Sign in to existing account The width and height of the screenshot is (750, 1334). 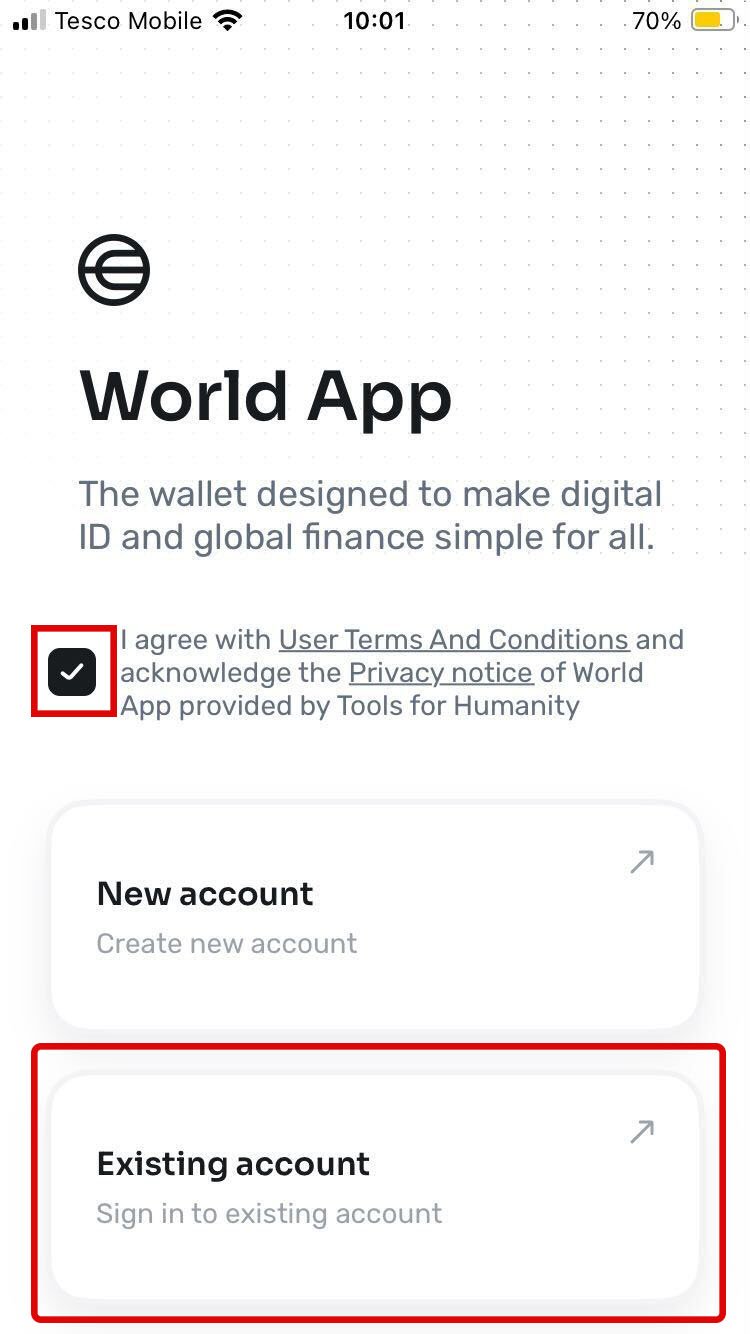tap(374, 1187)
